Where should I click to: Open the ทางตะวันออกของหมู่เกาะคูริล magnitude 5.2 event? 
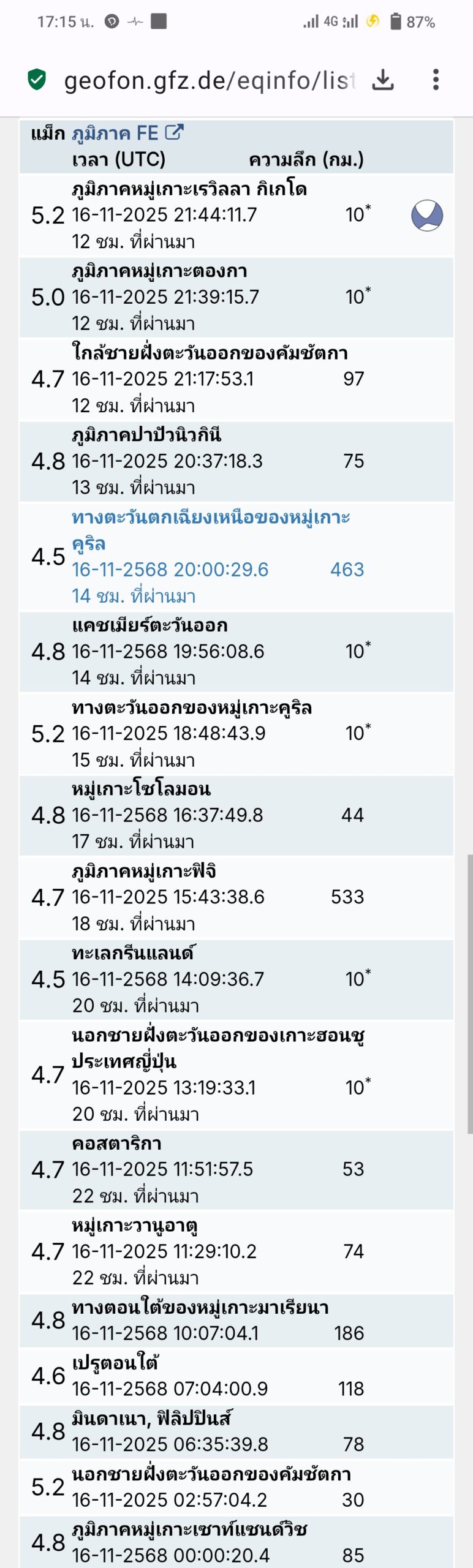click(191, 708)
